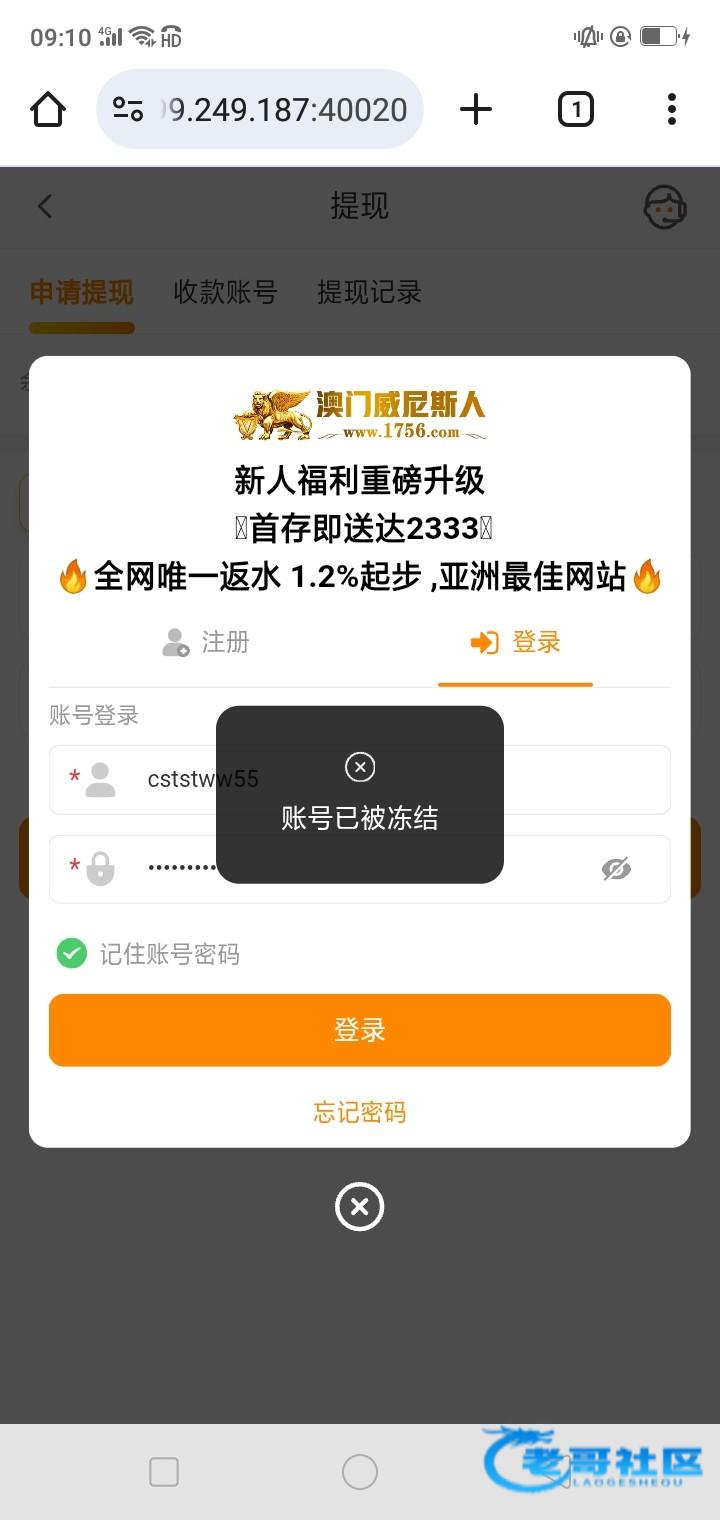The width and height of the screenshot is (720, 1520).
Task: Open a new browser tab
Action: point(476,109)
